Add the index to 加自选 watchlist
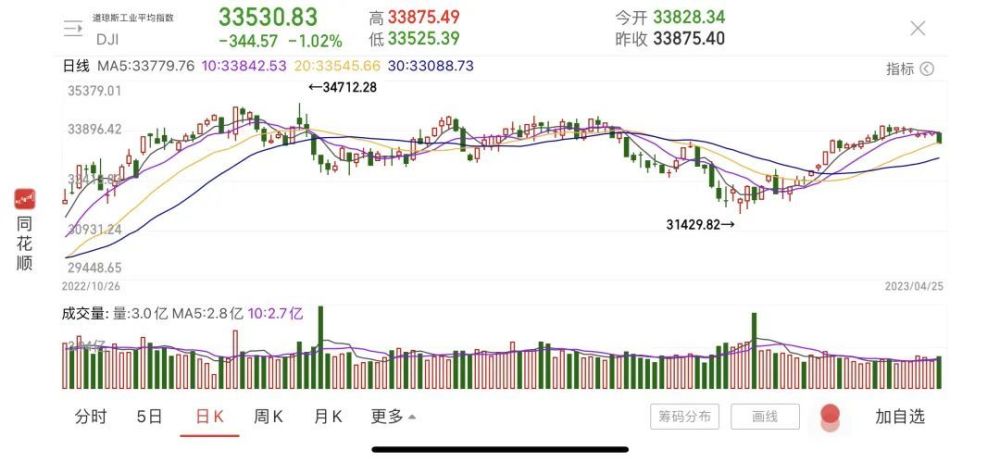The image size is (1000, 462). [x=900, y=417]
